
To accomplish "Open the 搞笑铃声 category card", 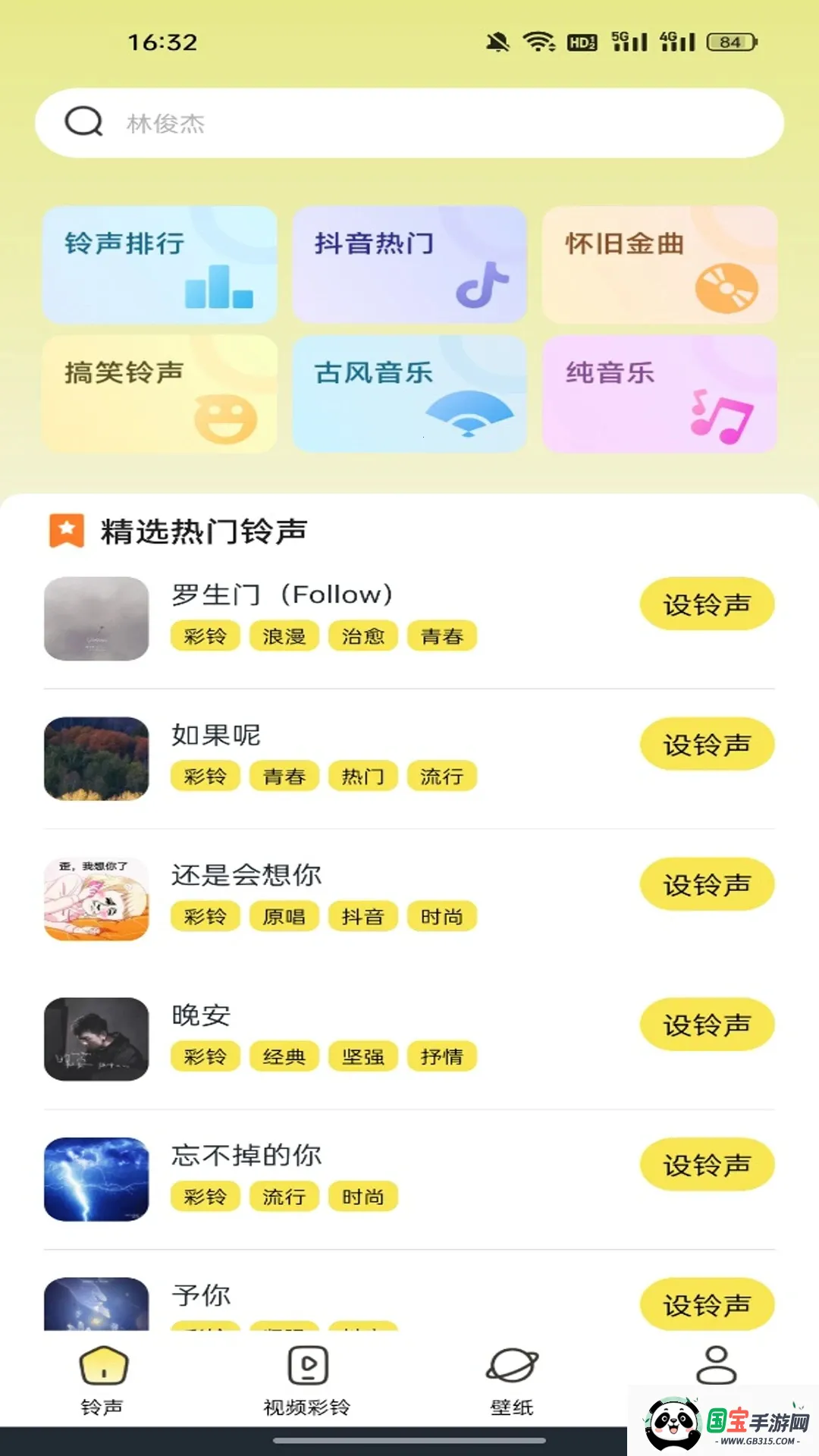I will click(159, 394).
